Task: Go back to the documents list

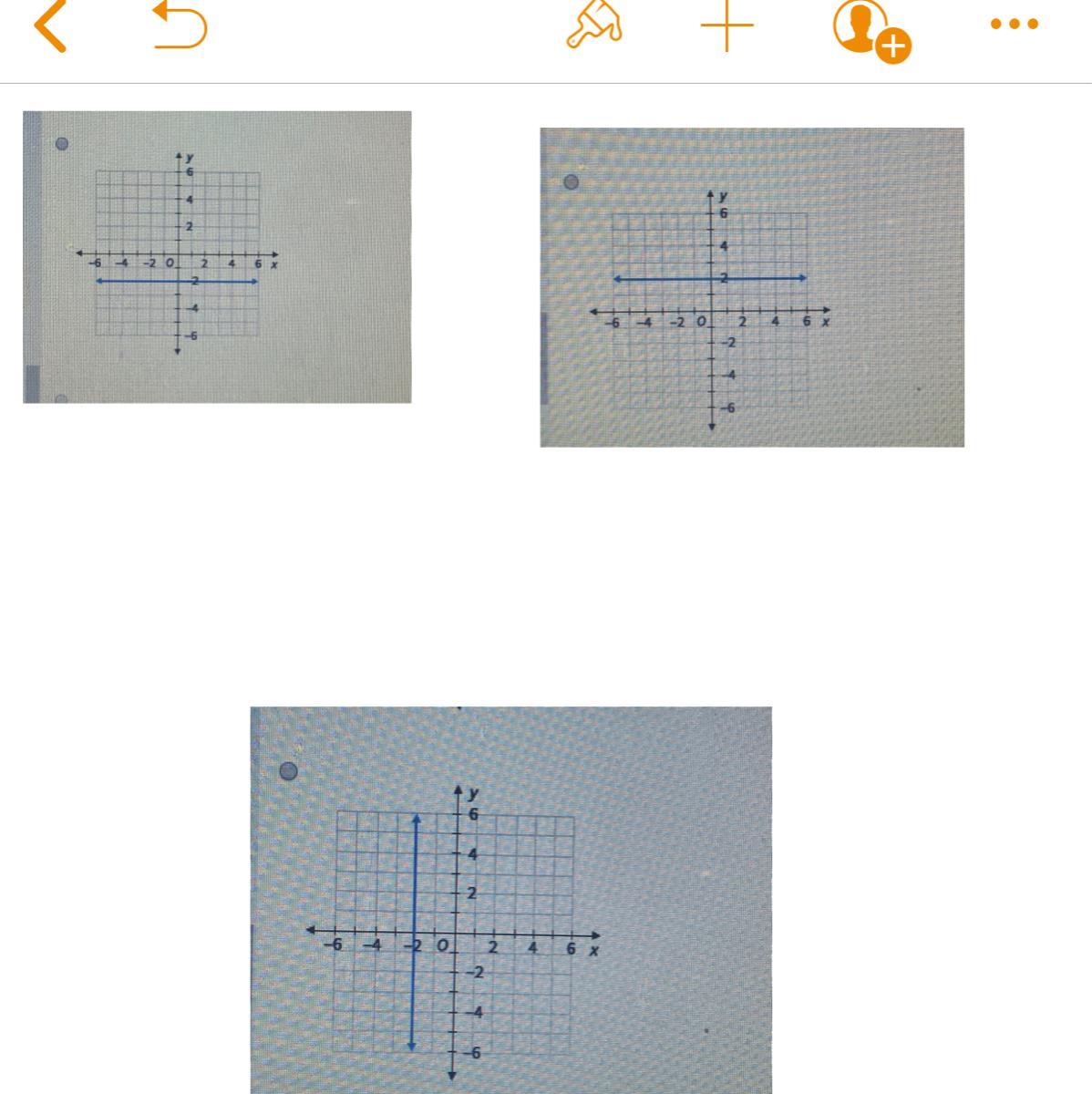Action: 50,26
